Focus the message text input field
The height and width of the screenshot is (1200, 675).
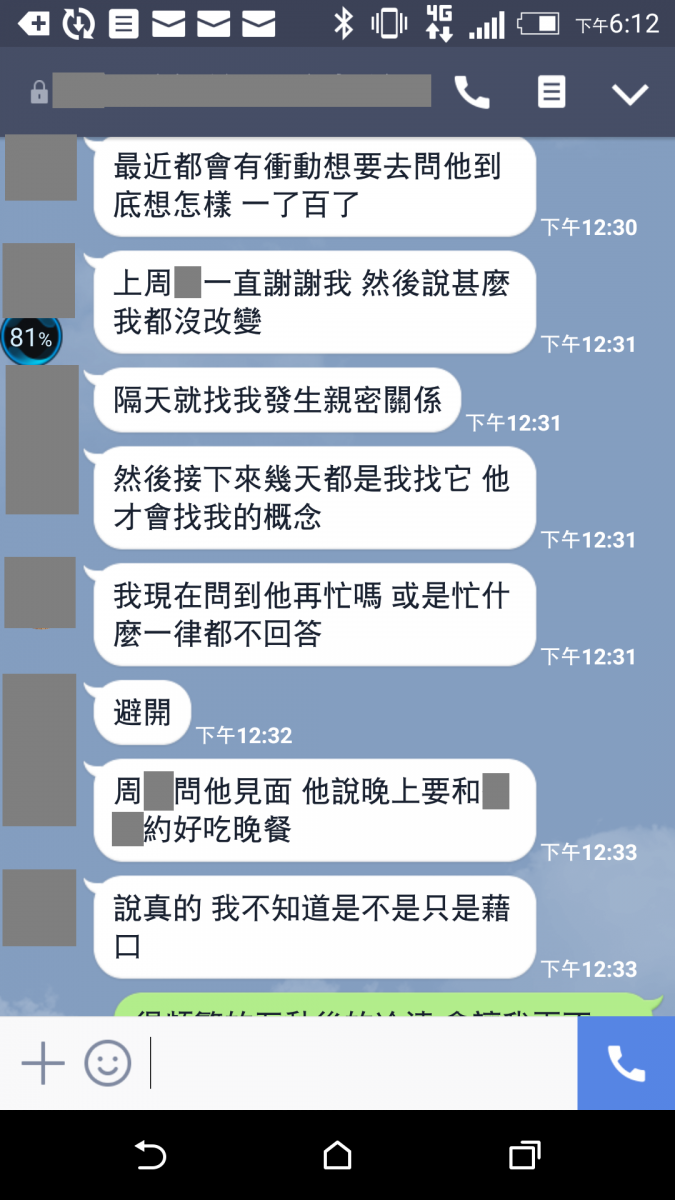click(x=360, y=1063)
